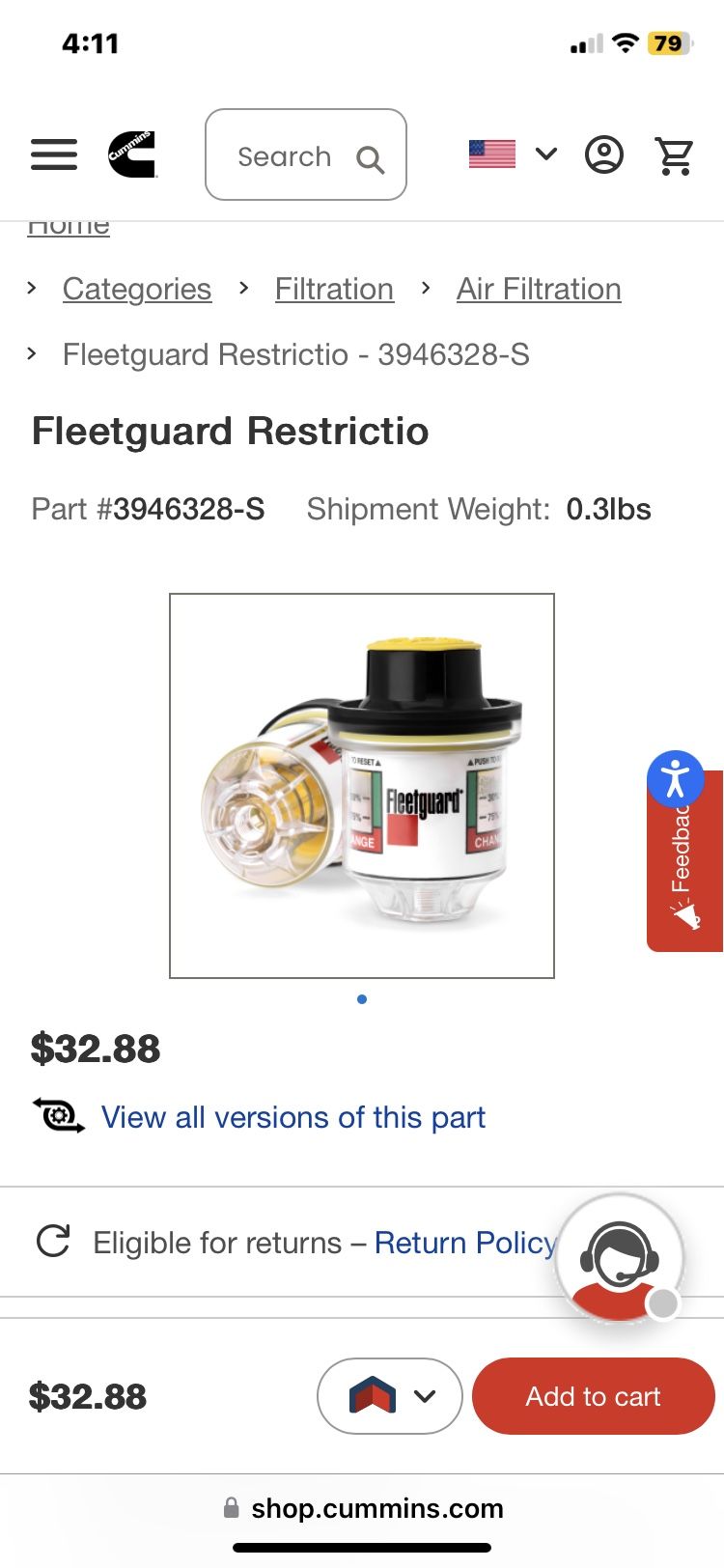Add to cart
This screenshot has width=724, height=1568.
pos(593,1396)
